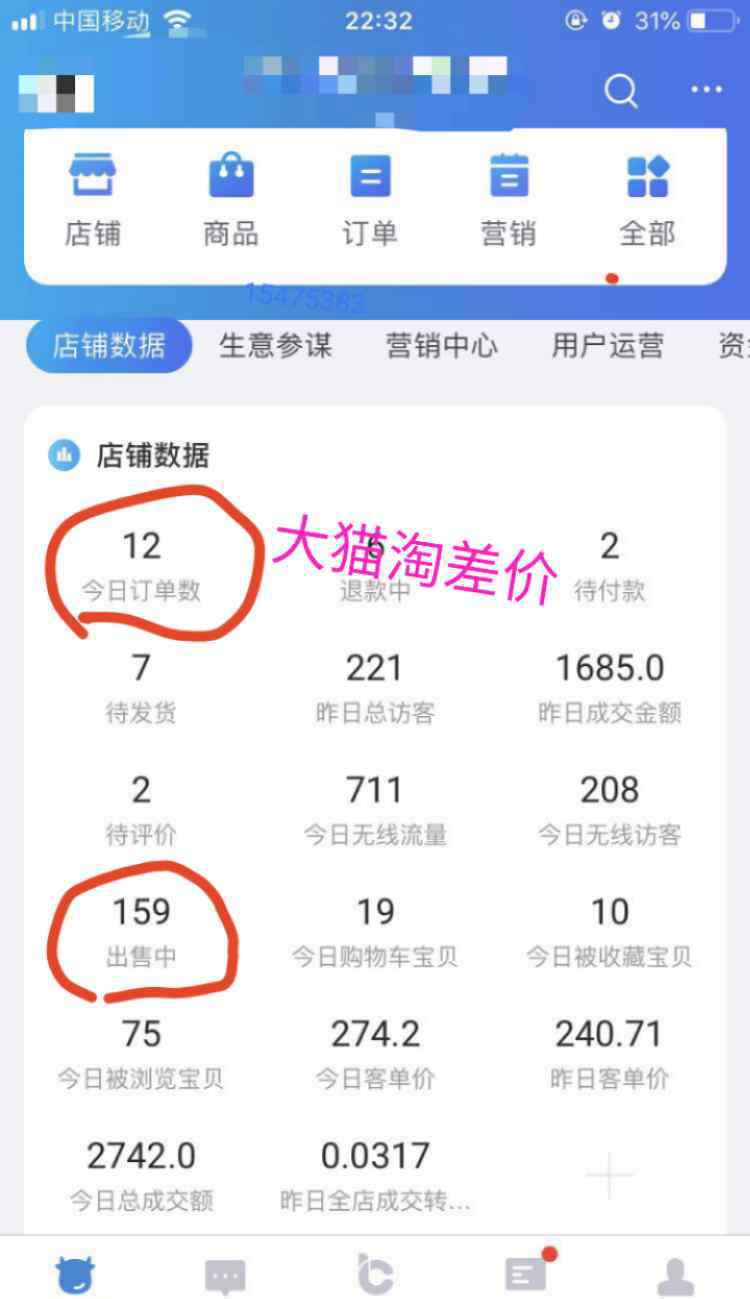Switch to the 用户运营 tab
750x1299 pixels.
(607, 347)
